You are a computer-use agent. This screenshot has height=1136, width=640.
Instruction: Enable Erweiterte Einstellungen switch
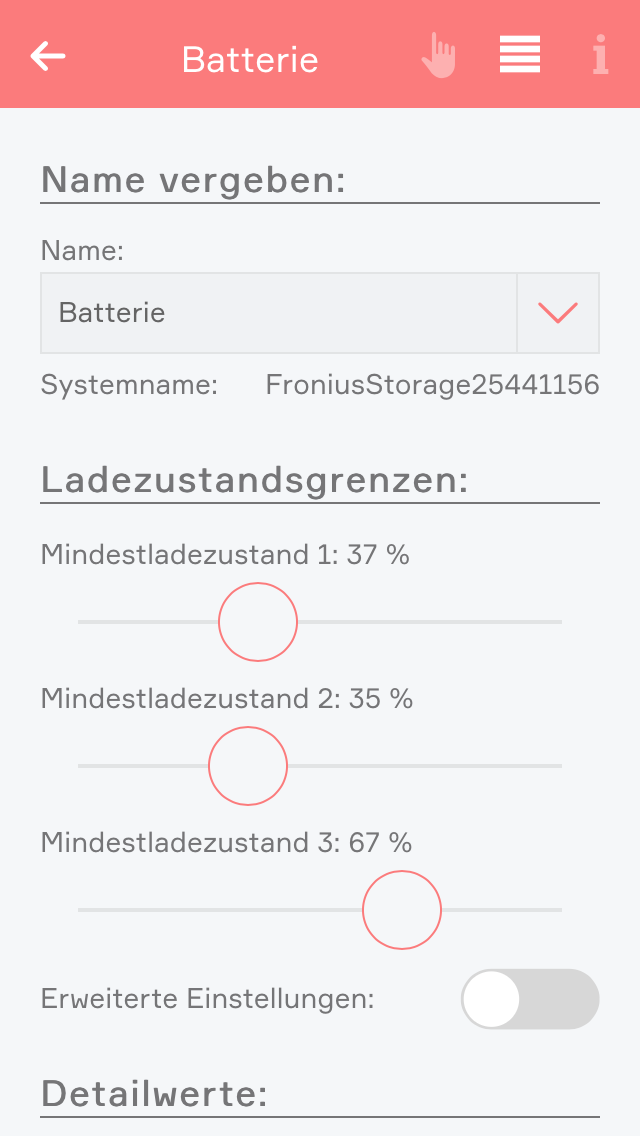[530, 999]
